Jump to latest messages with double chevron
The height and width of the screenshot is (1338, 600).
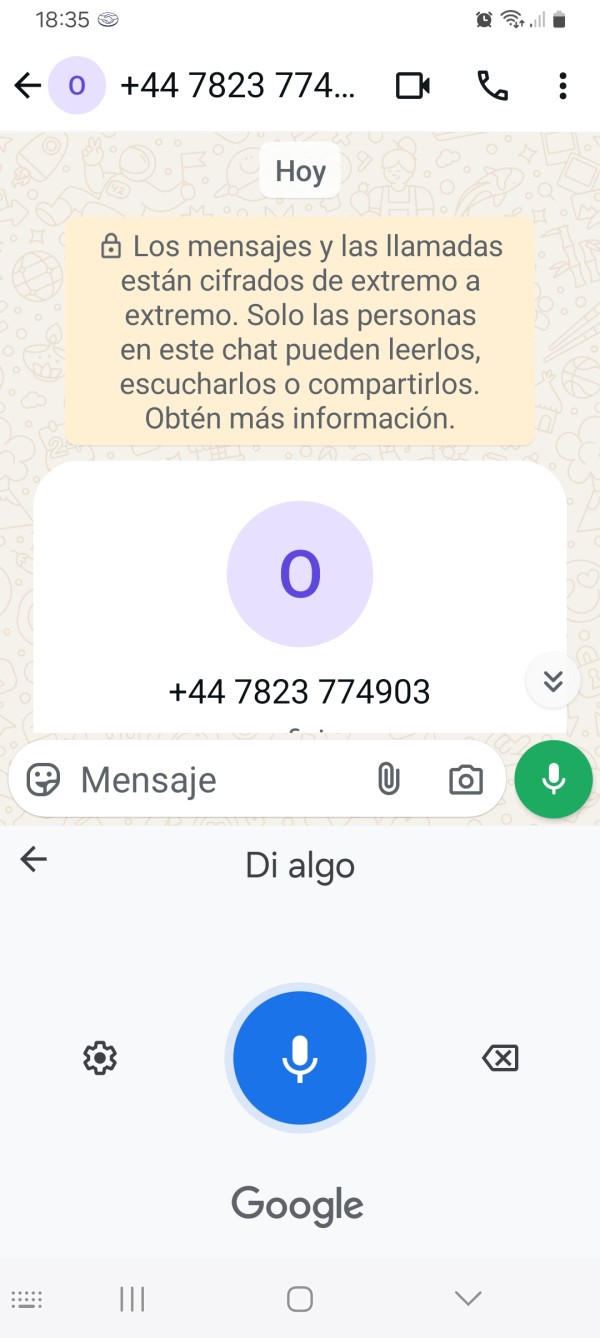[553, 682]
